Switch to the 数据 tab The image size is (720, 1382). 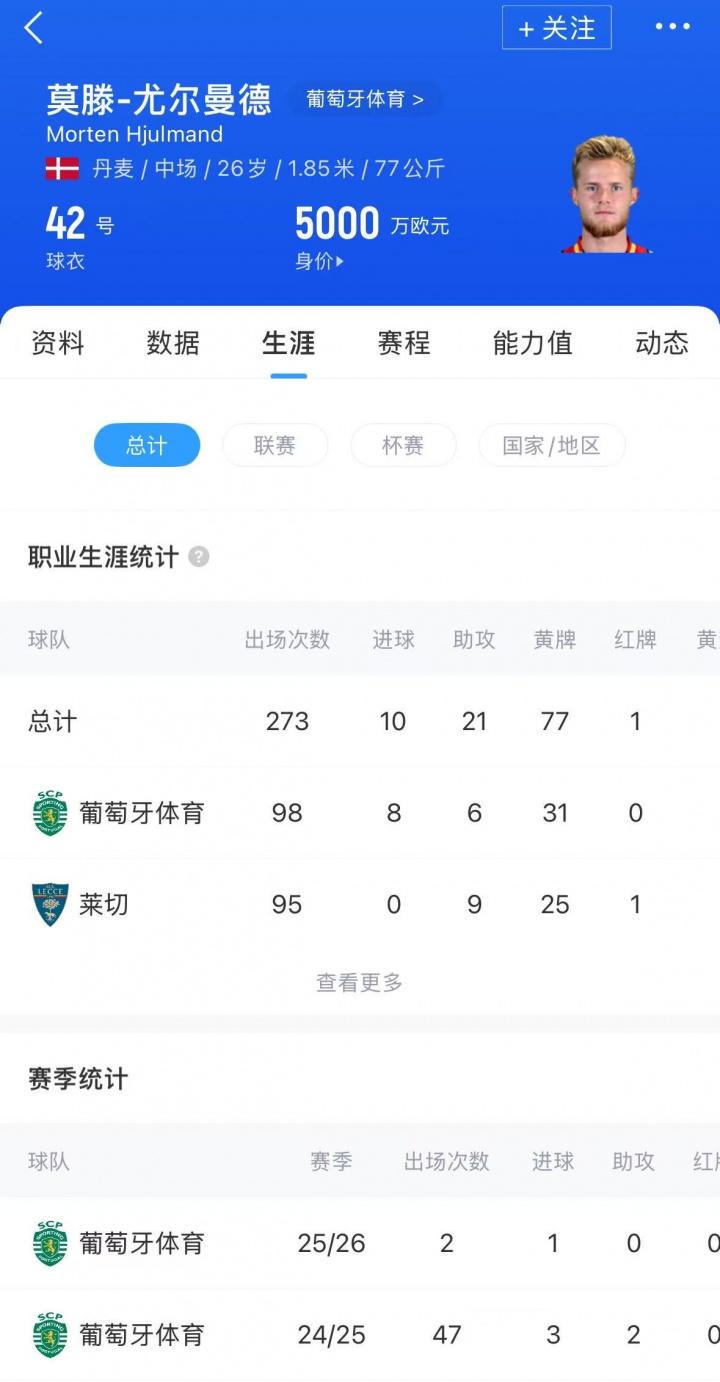click(x=173, y=343)
